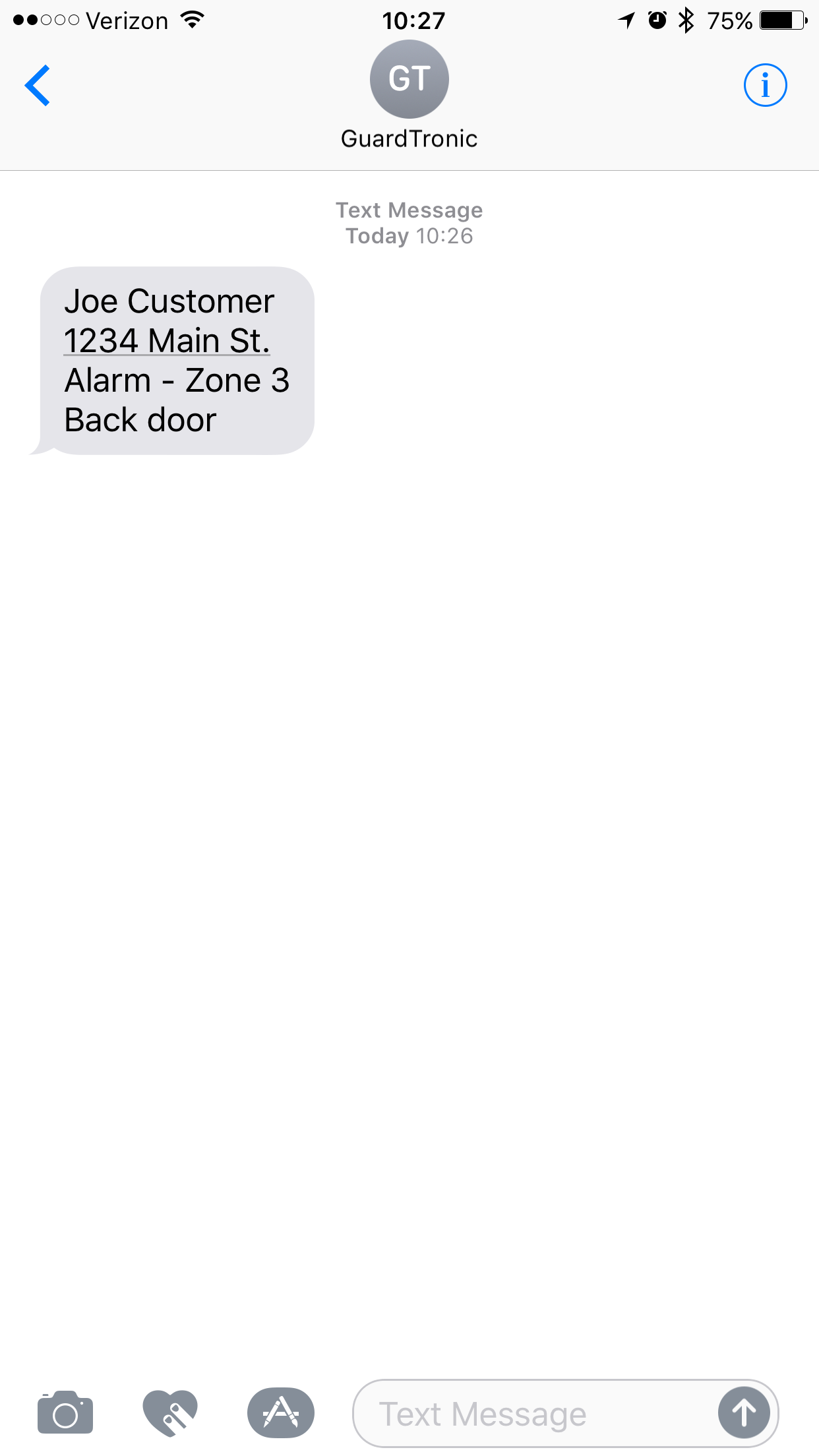Open the camera to attach a photo
The image size is (819, 1456).
[x=65, y=1412]
